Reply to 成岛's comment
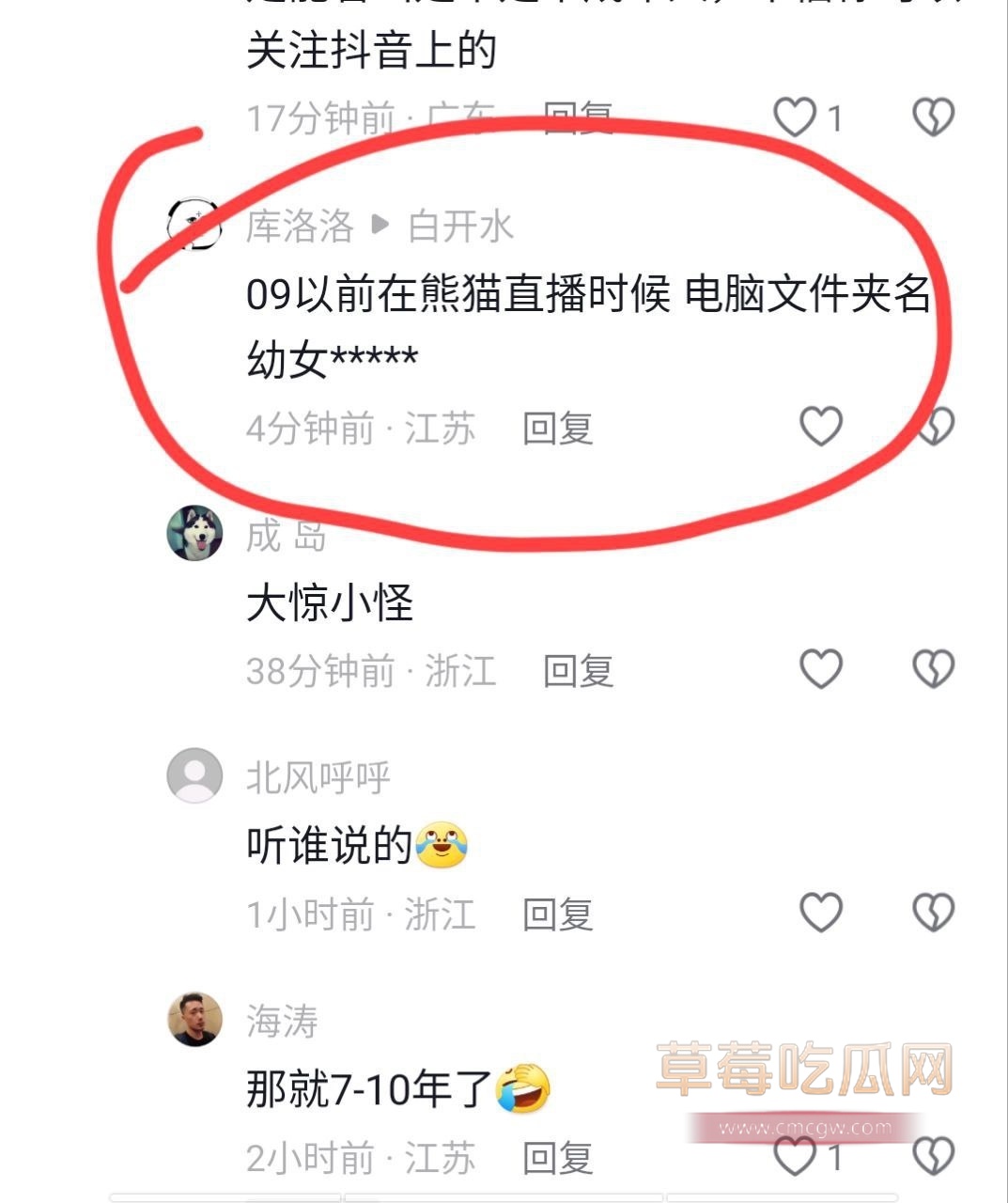This screenshot has width=1008, height=1203. click(578, 671)
